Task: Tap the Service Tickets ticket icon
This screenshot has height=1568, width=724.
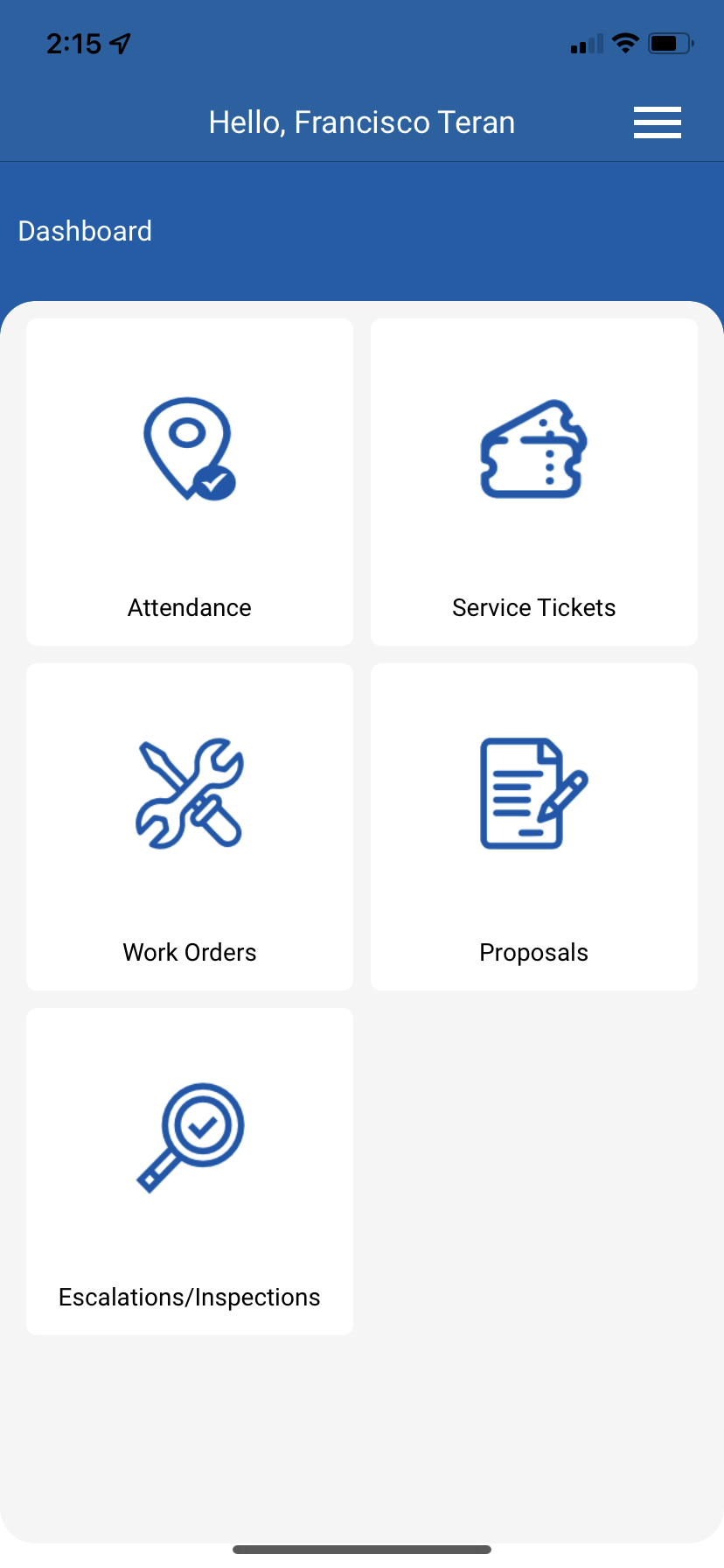Action: [x=533, y=449]
